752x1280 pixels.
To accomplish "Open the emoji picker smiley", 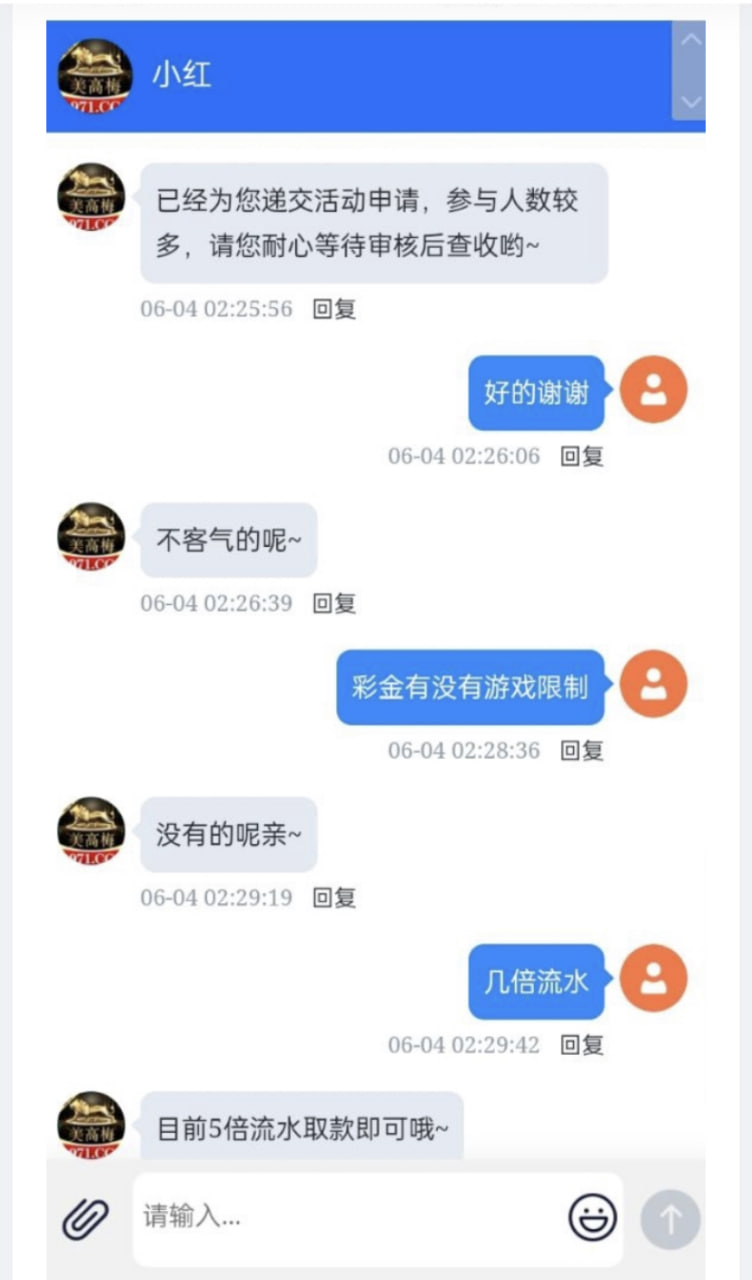I will [x=592, y=1218].
